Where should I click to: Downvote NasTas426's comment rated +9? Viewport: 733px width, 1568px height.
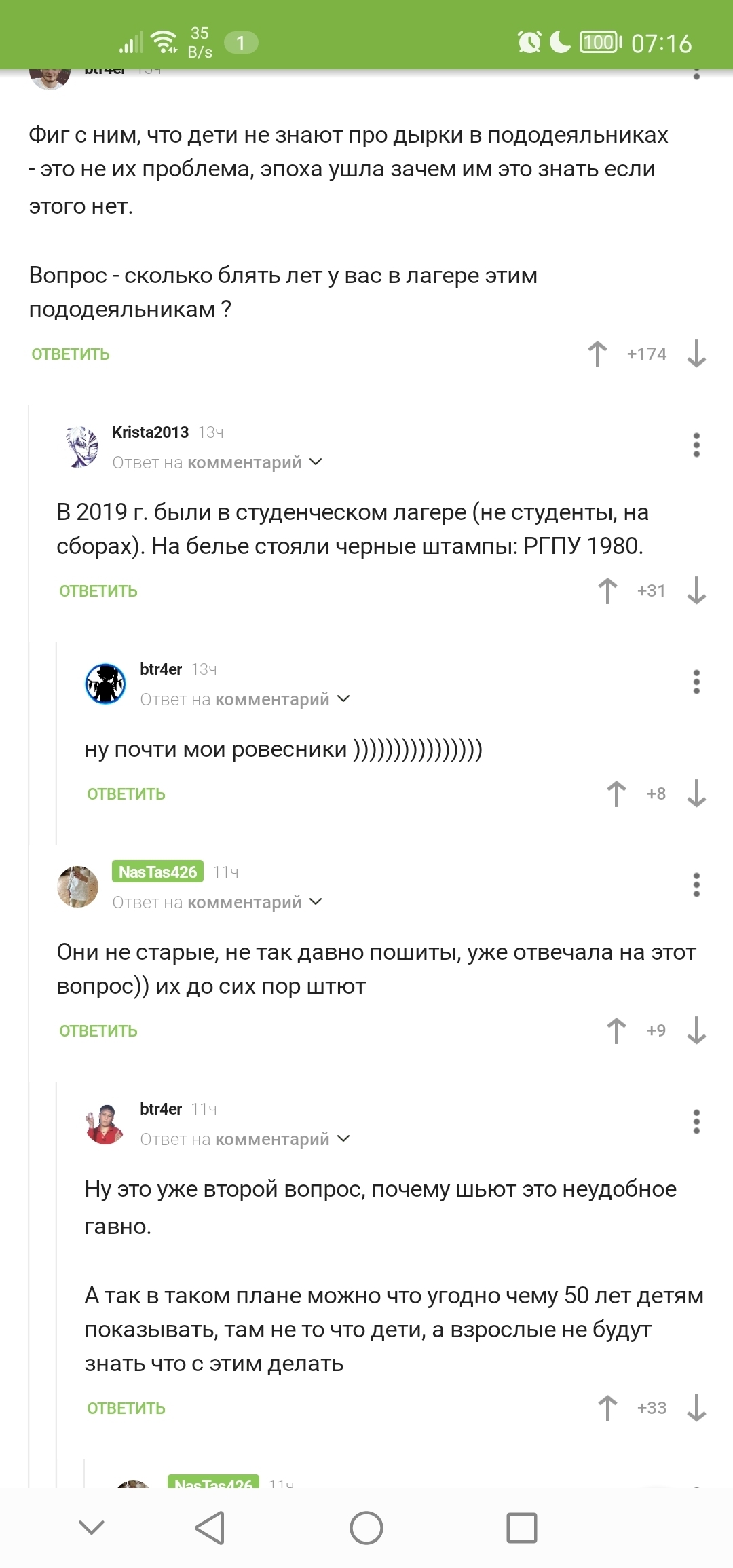[696, 1031]
